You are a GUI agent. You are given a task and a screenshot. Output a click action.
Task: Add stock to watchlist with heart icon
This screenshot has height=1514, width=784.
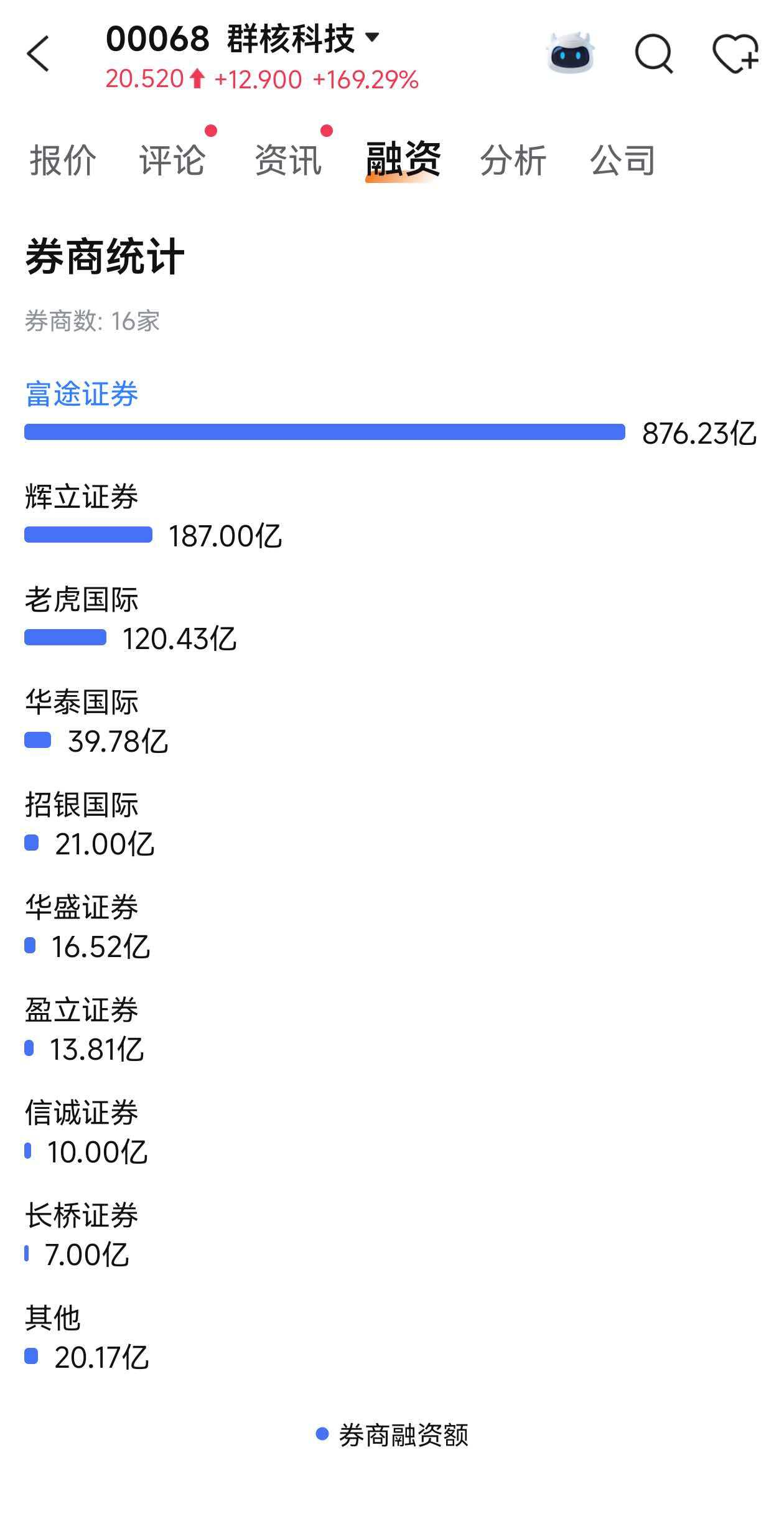point(735,54)
